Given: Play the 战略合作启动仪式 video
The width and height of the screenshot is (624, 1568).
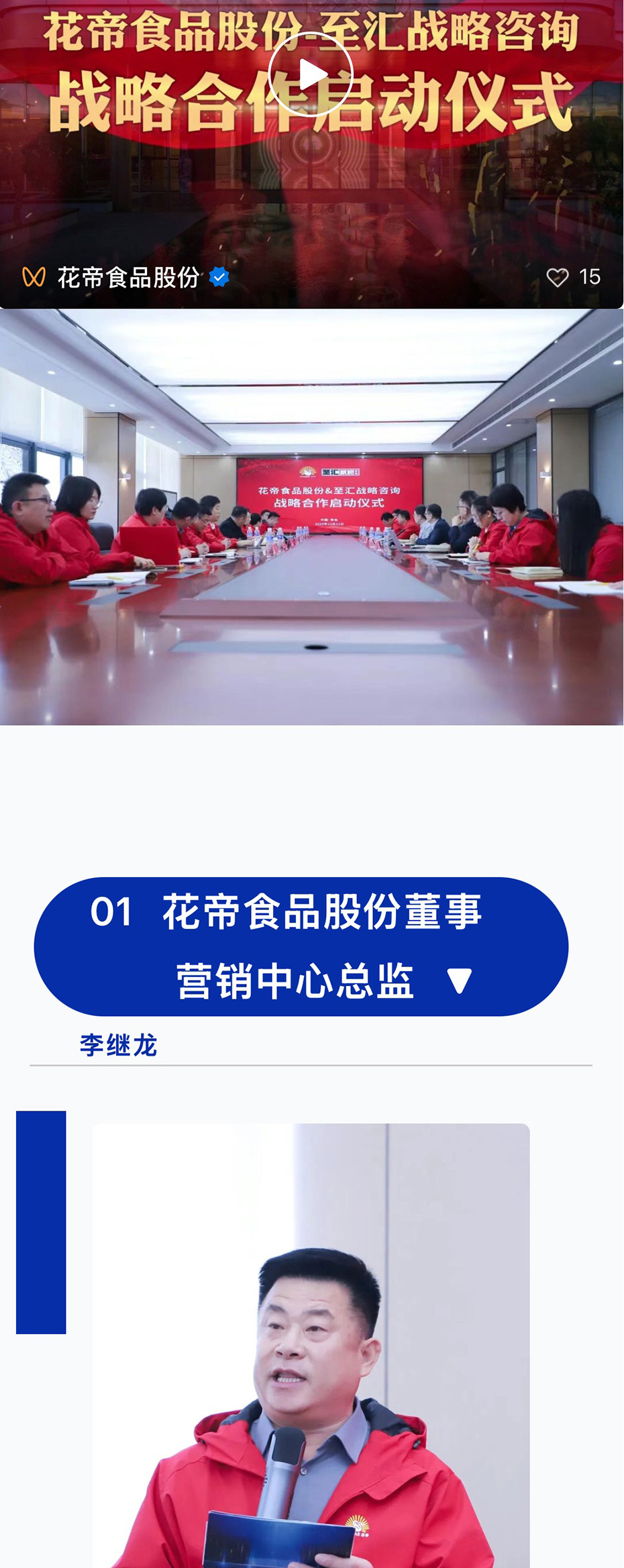Looking at the screenshot, I should [311, 74].
